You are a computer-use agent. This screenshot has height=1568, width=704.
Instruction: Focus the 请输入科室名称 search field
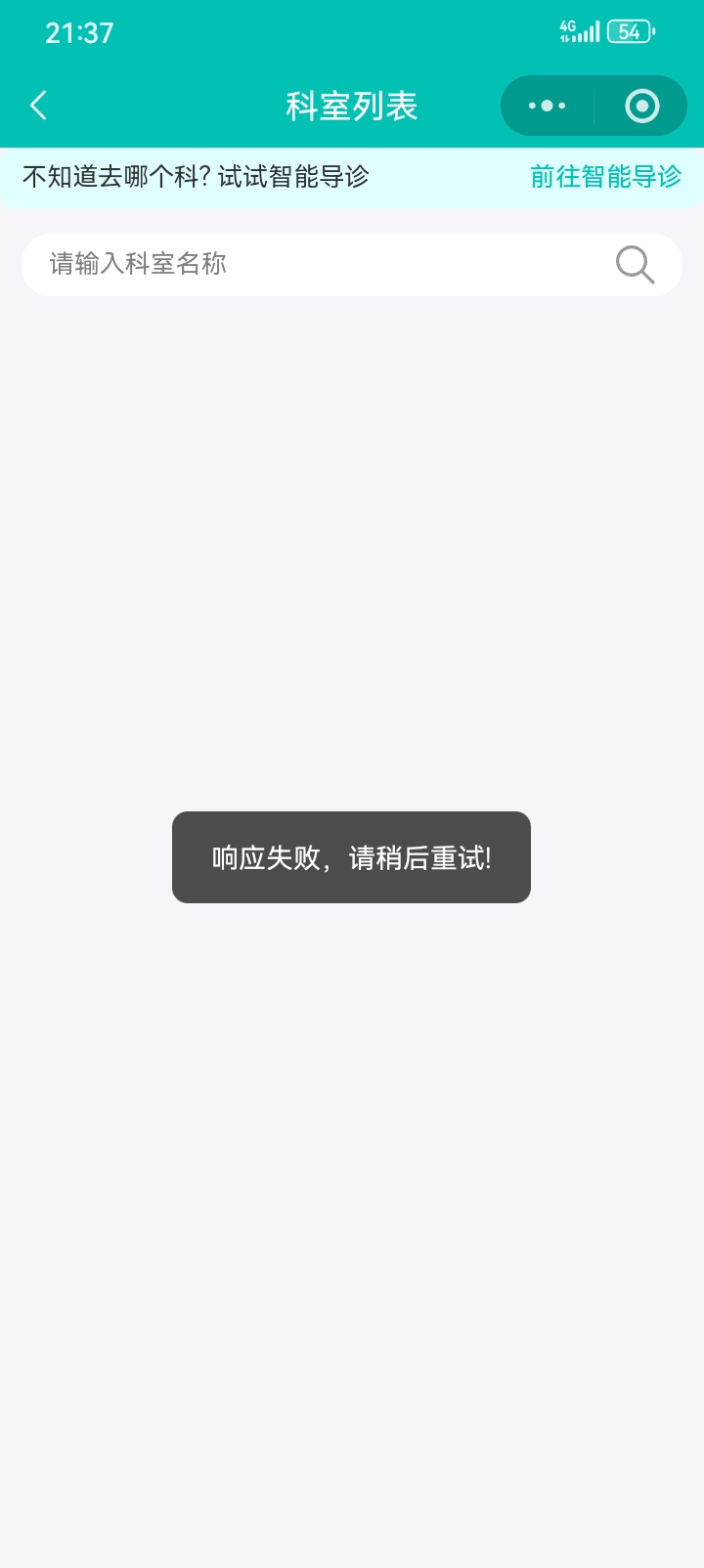click(313, 264)
